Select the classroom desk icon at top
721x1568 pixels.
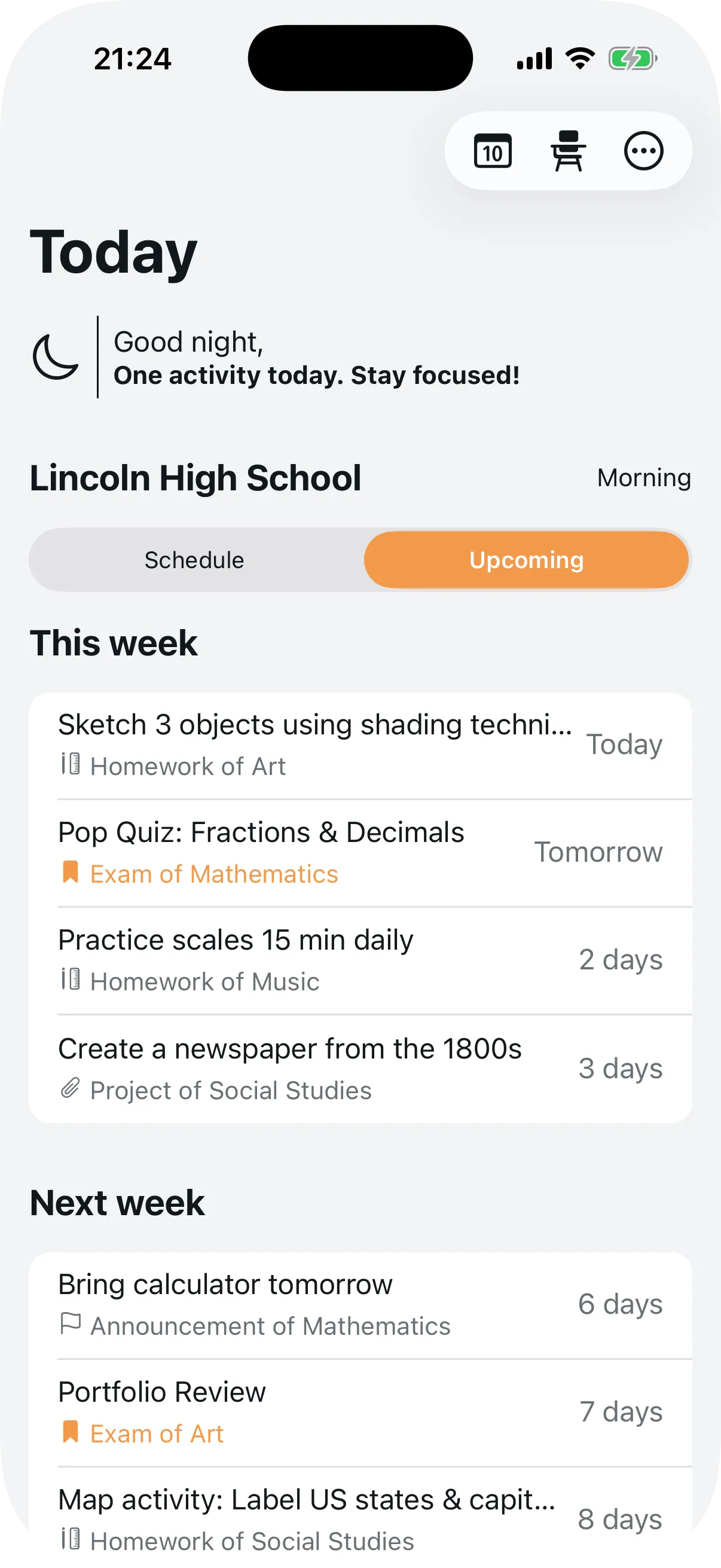569,151
